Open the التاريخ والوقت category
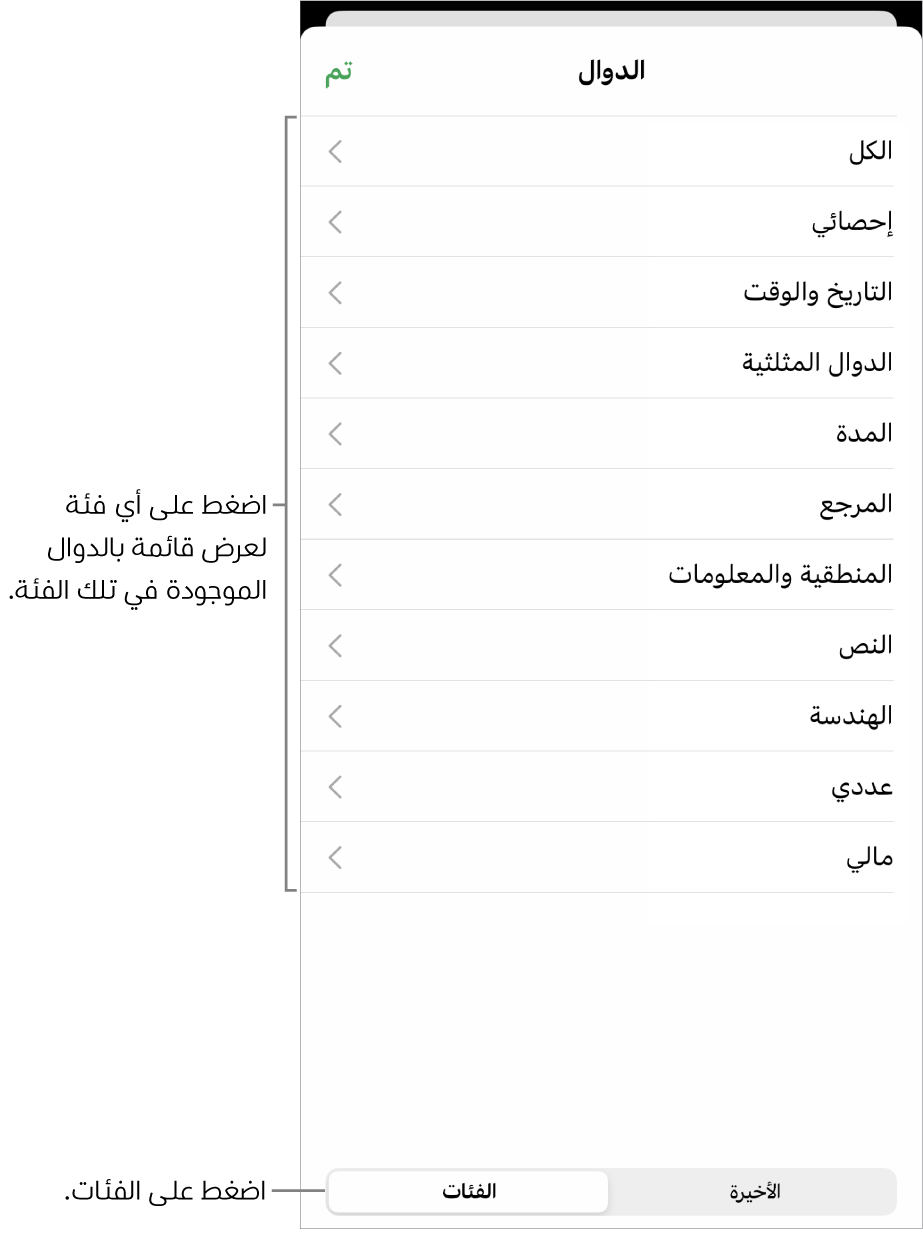The width and height of the screenshot is (923, 1237). pos(610,293)
